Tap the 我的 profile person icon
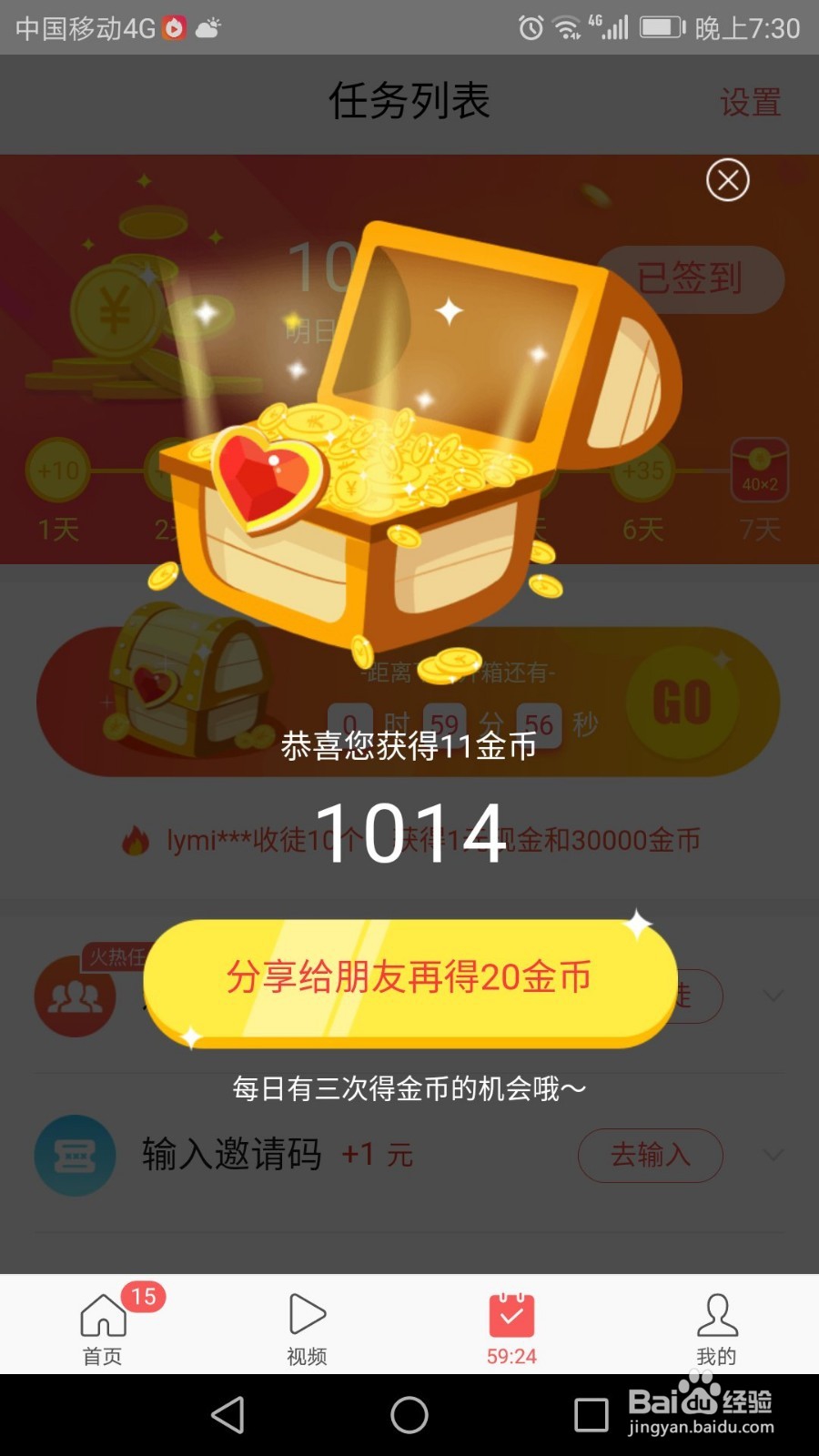The height and width of the screenshot is (1456, 819). (716, 1313)
